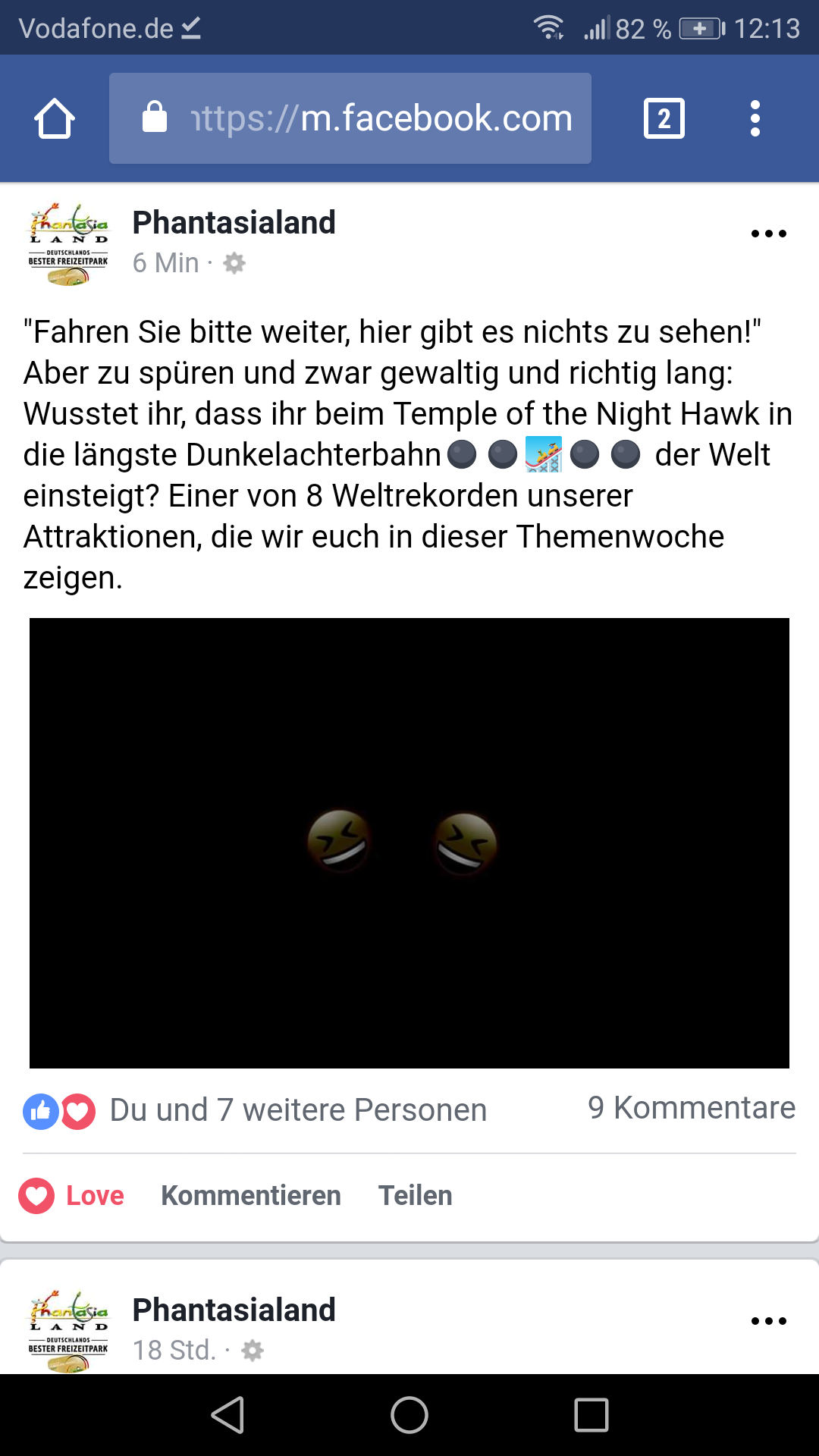Viewport: 819px width, 1456px height.
Task: Open Phantasialand name on 18 Std. post
Action: pyautogui.click(x=234, y=1310)
